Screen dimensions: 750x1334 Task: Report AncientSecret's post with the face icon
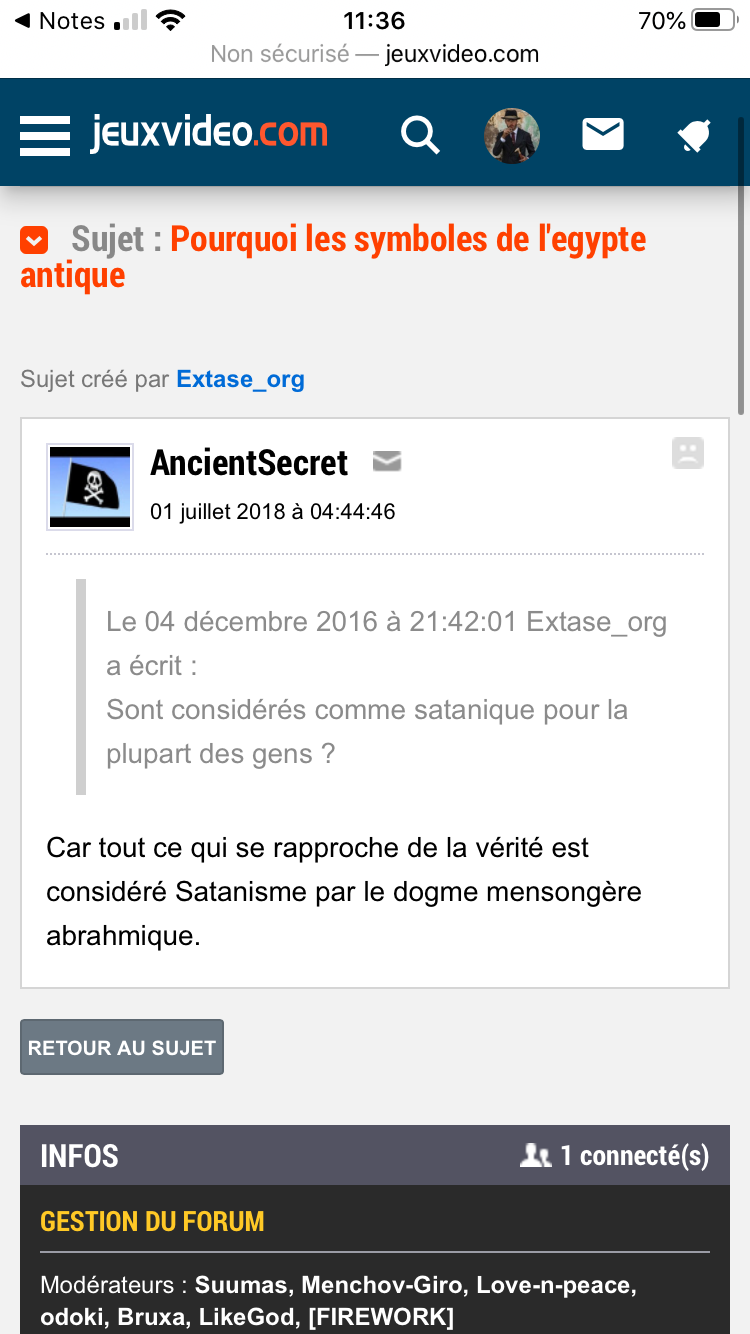[688, 453]
